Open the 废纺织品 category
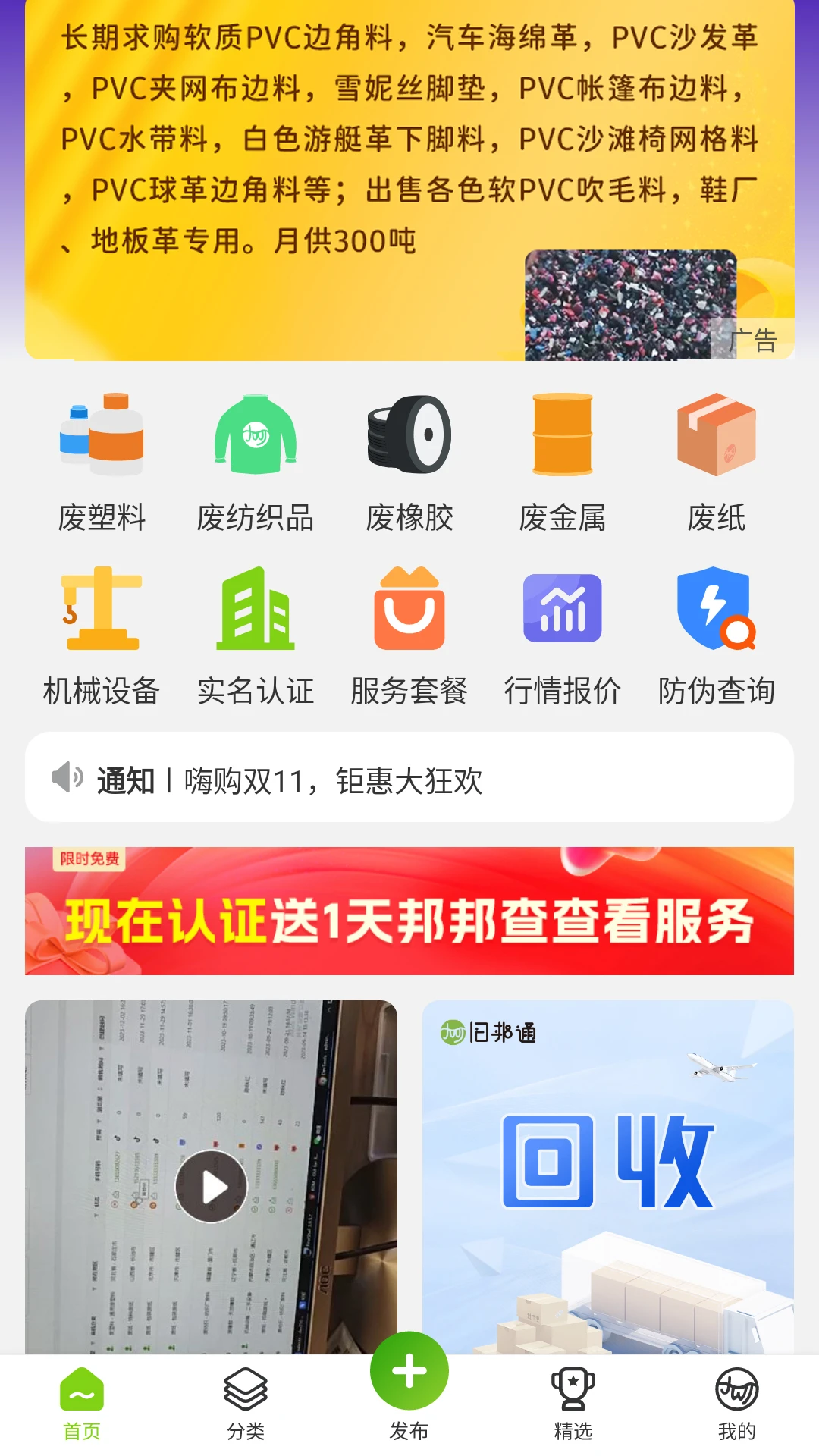The image size is (819, 1456). (256, 463)
